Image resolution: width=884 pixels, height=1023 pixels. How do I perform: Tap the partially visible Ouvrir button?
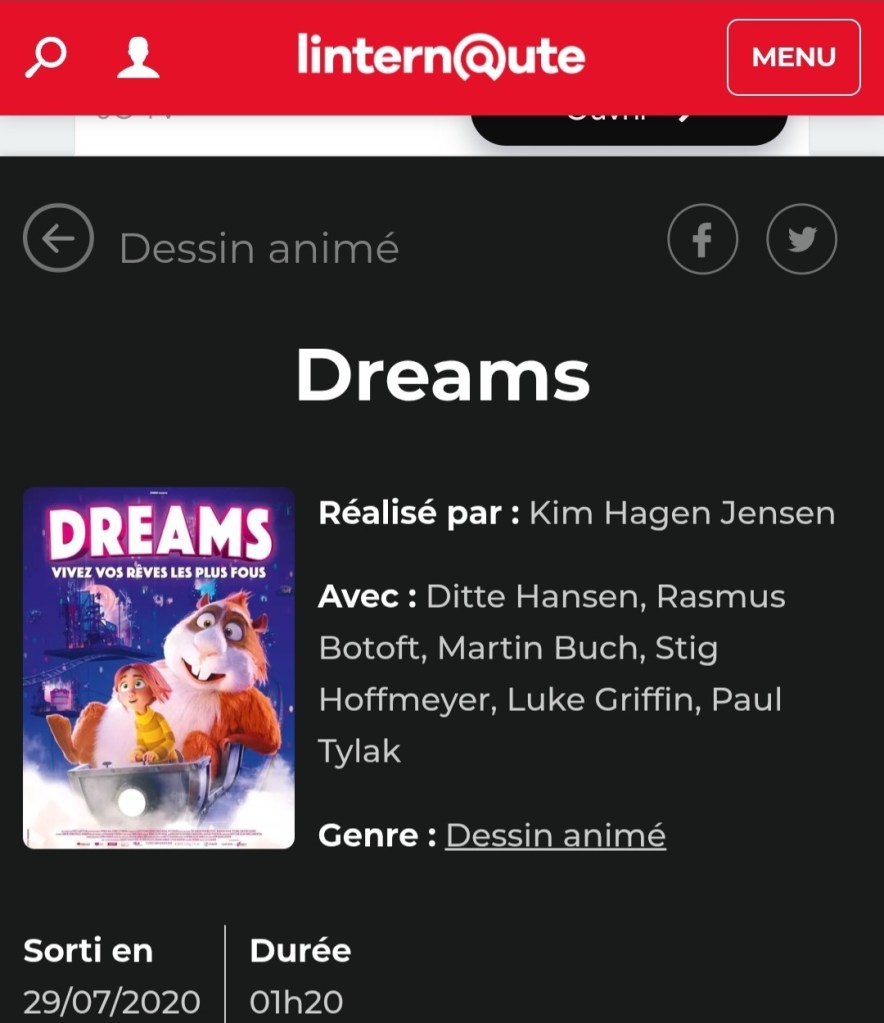tap(629, 126)
